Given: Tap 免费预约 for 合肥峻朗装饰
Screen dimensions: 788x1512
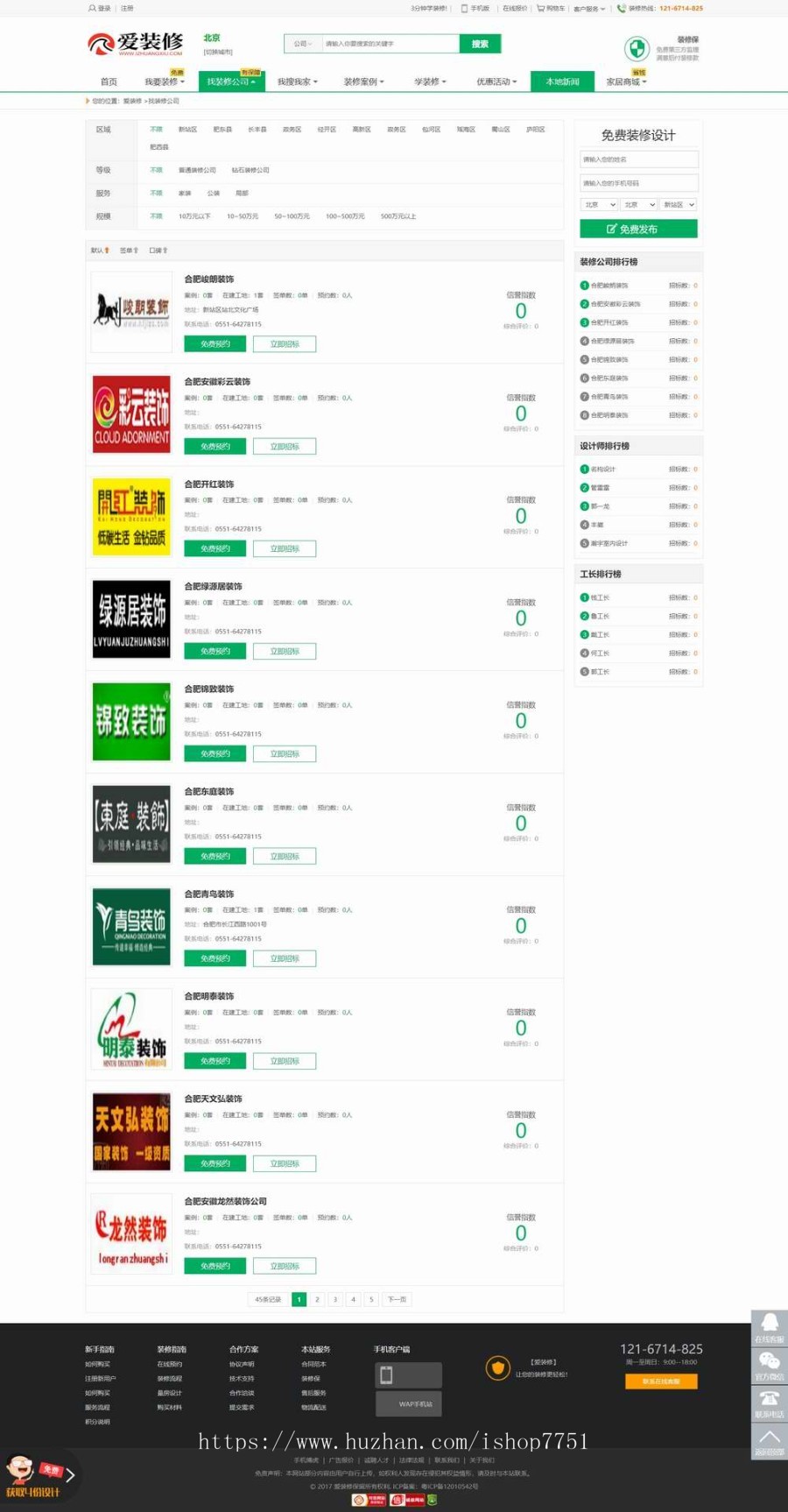Looking at the screenshot, I should click(x=215, y=344).
